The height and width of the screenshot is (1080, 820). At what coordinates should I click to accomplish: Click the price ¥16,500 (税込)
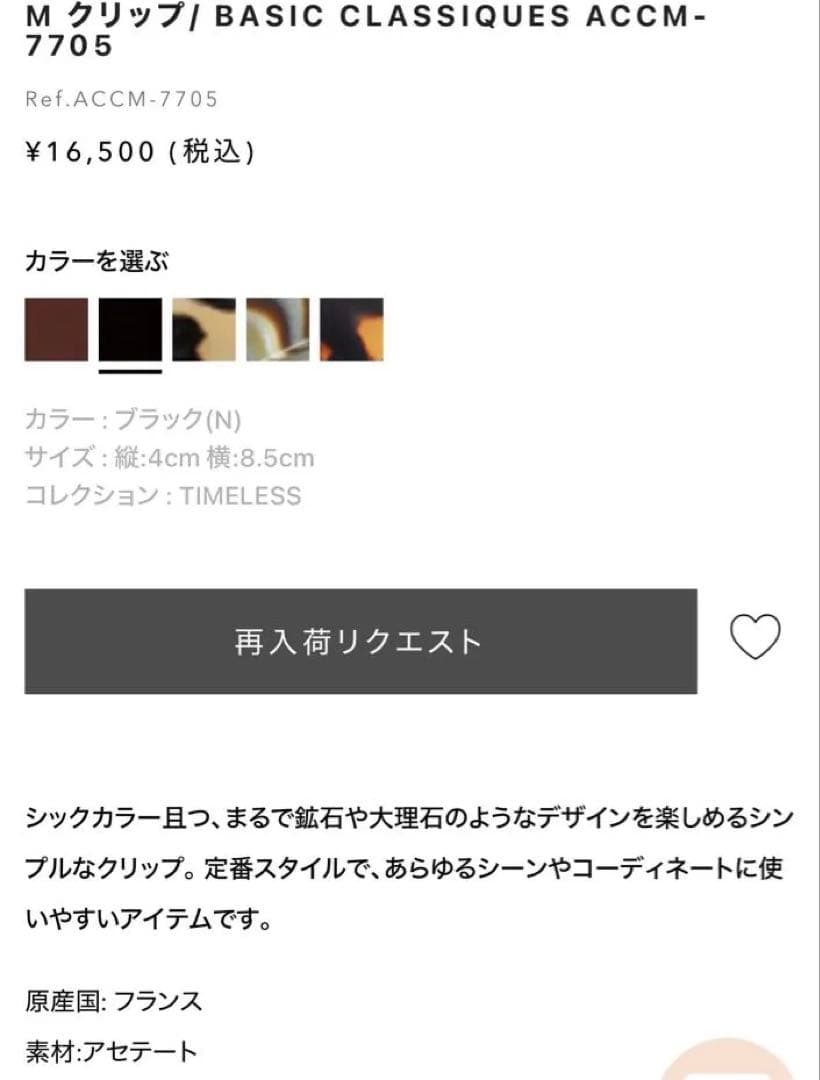(140, 153)
